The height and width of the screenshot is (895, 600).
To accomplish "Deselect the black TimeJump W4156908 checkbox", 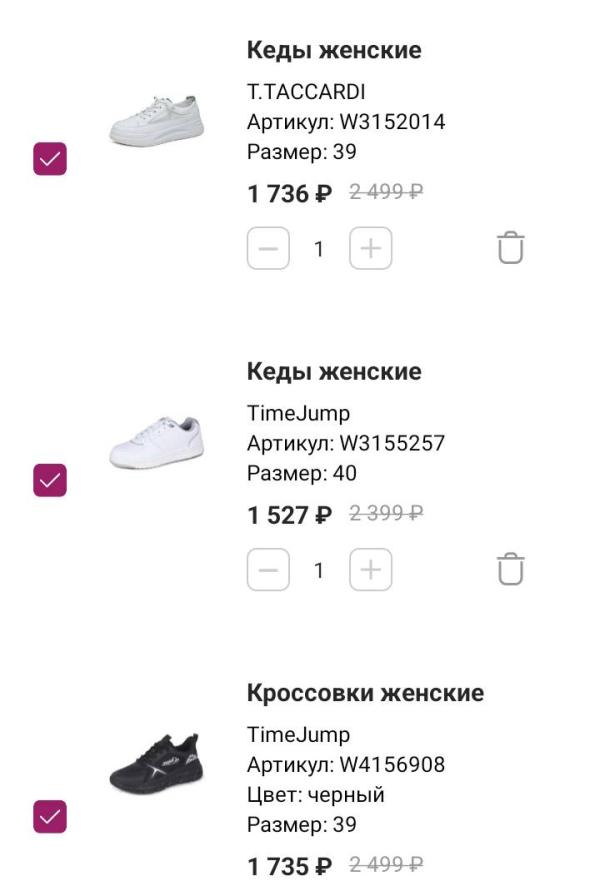I will [50, 816].
